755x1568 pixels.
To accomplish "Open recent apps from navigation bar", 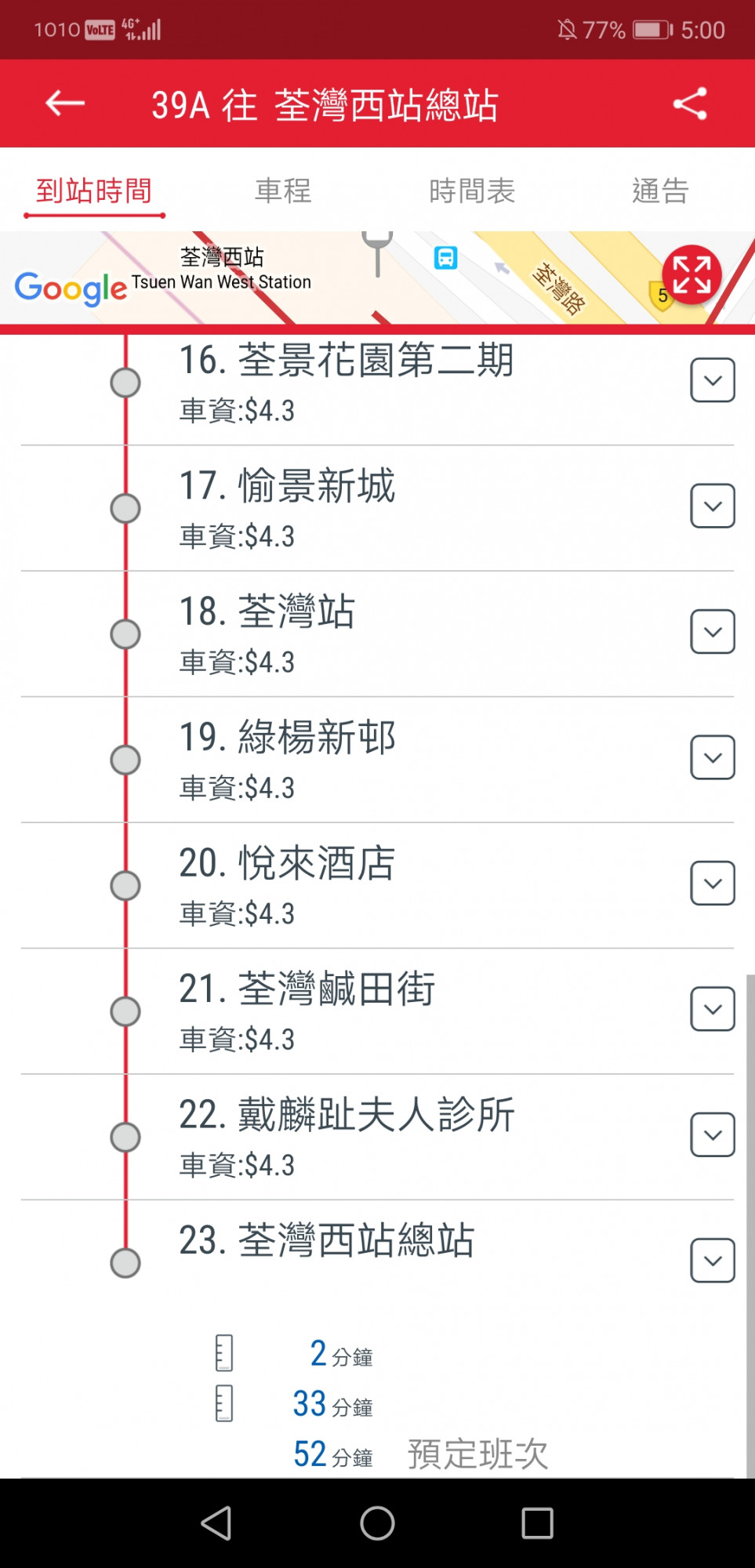I will [x=538, y=1523].
